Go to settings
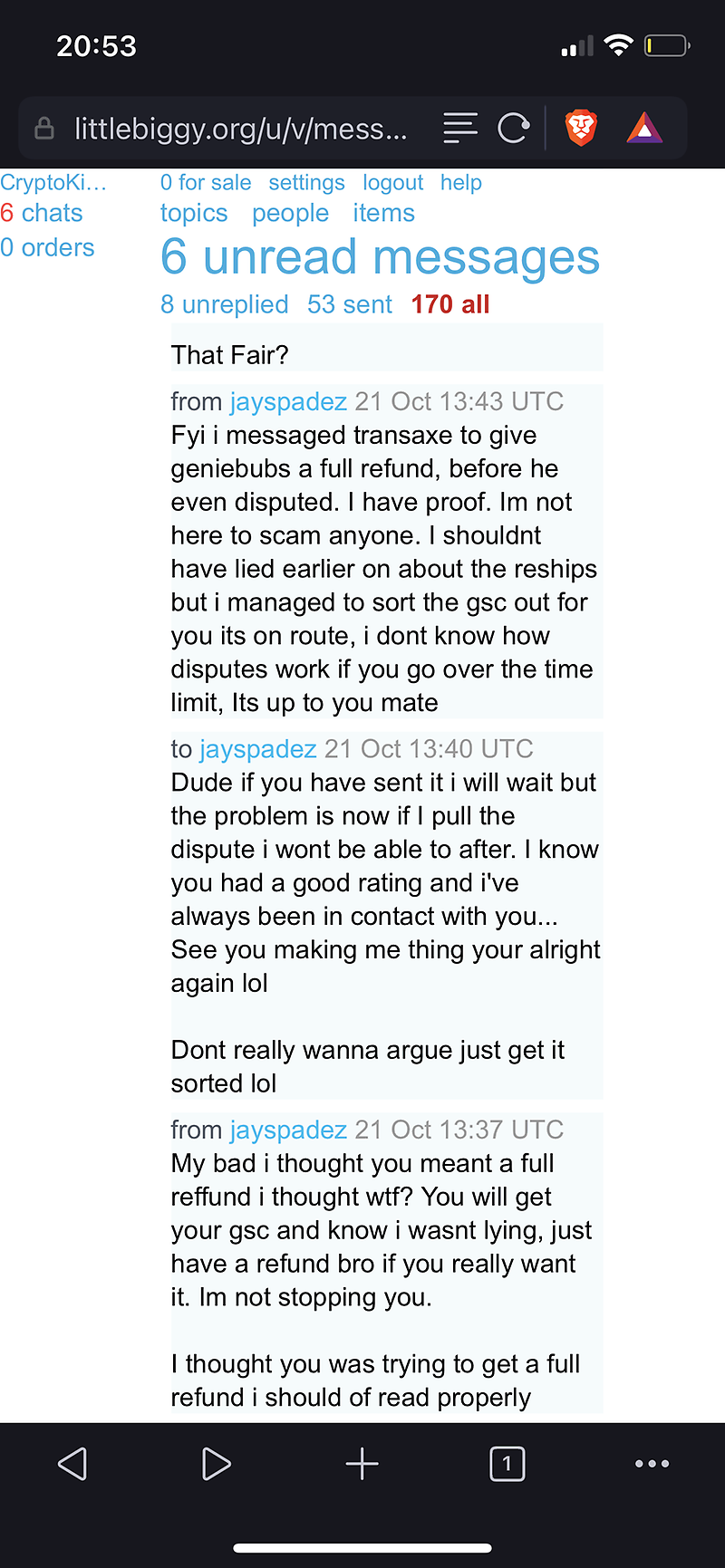This screenshot has height=1568, width=725. pos(306,182)
